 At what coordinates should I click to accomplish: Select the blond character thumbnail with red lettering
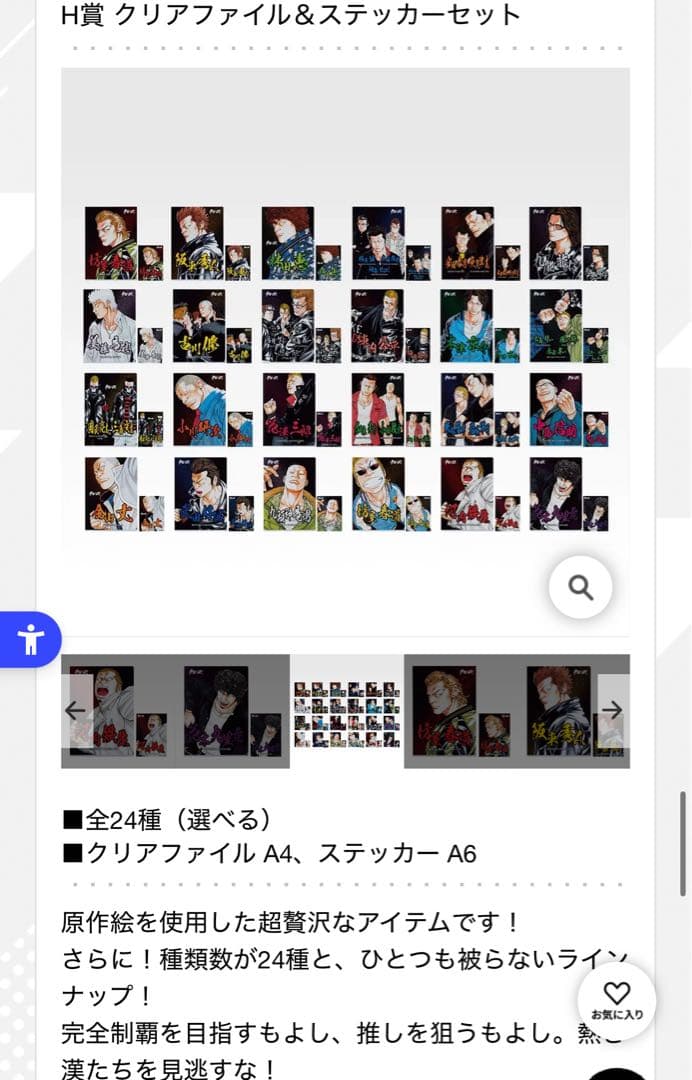pos(460,711)
